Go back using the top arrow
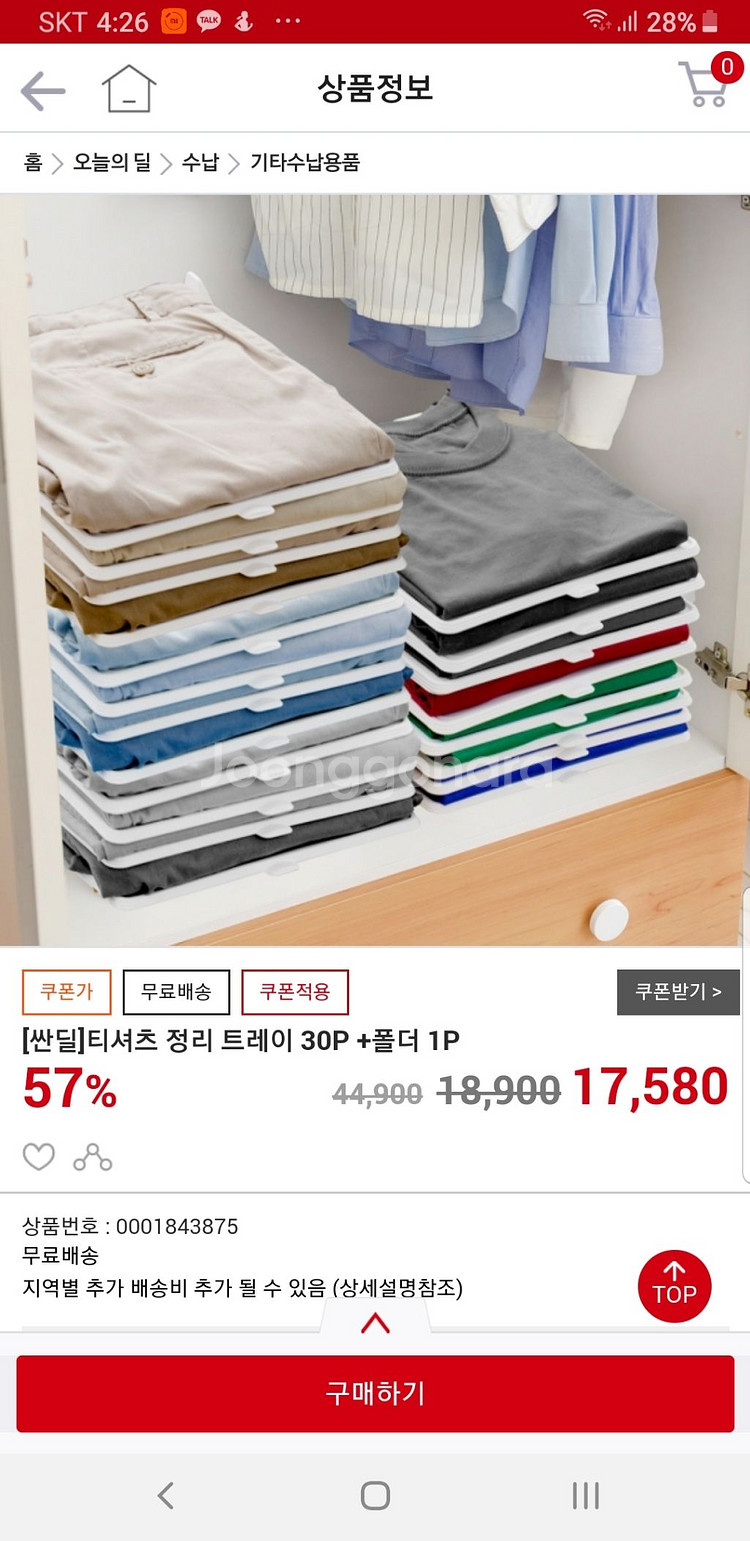 point(43,91)
